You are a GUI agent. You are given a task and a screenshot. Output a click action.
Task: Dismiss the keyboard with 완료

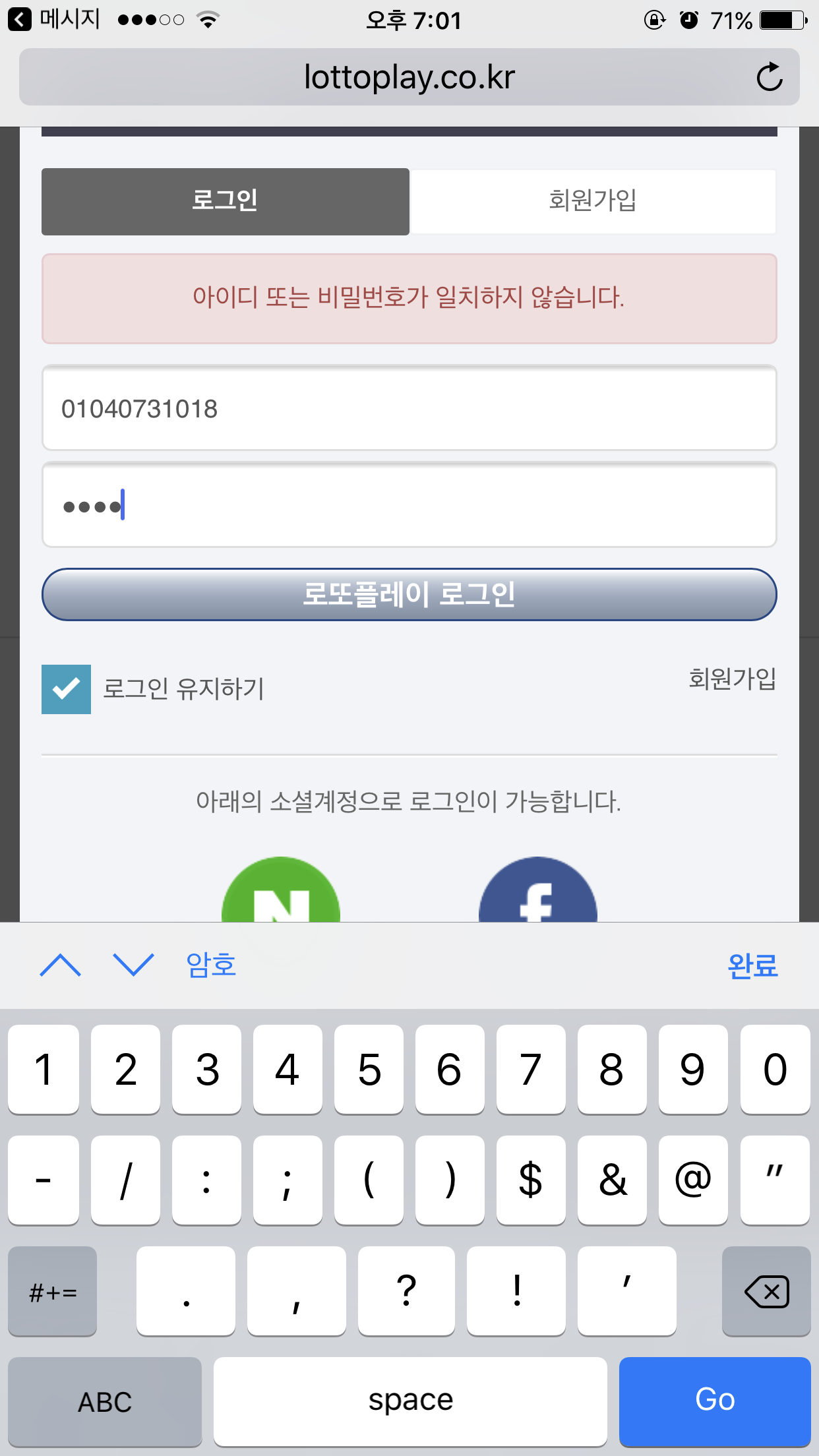coord(752,966)
